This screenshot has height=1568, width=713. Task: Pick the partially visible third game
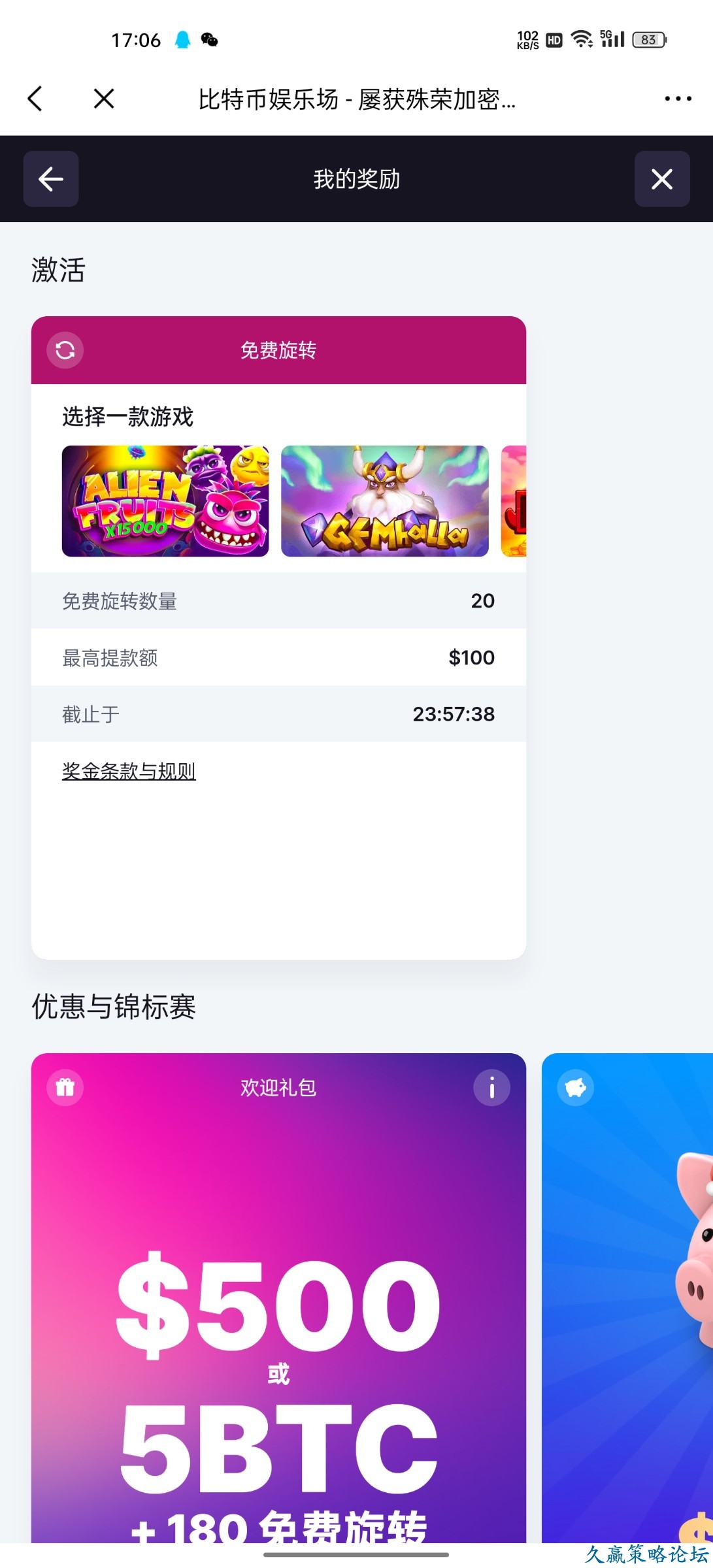click(x=514, y=501)
